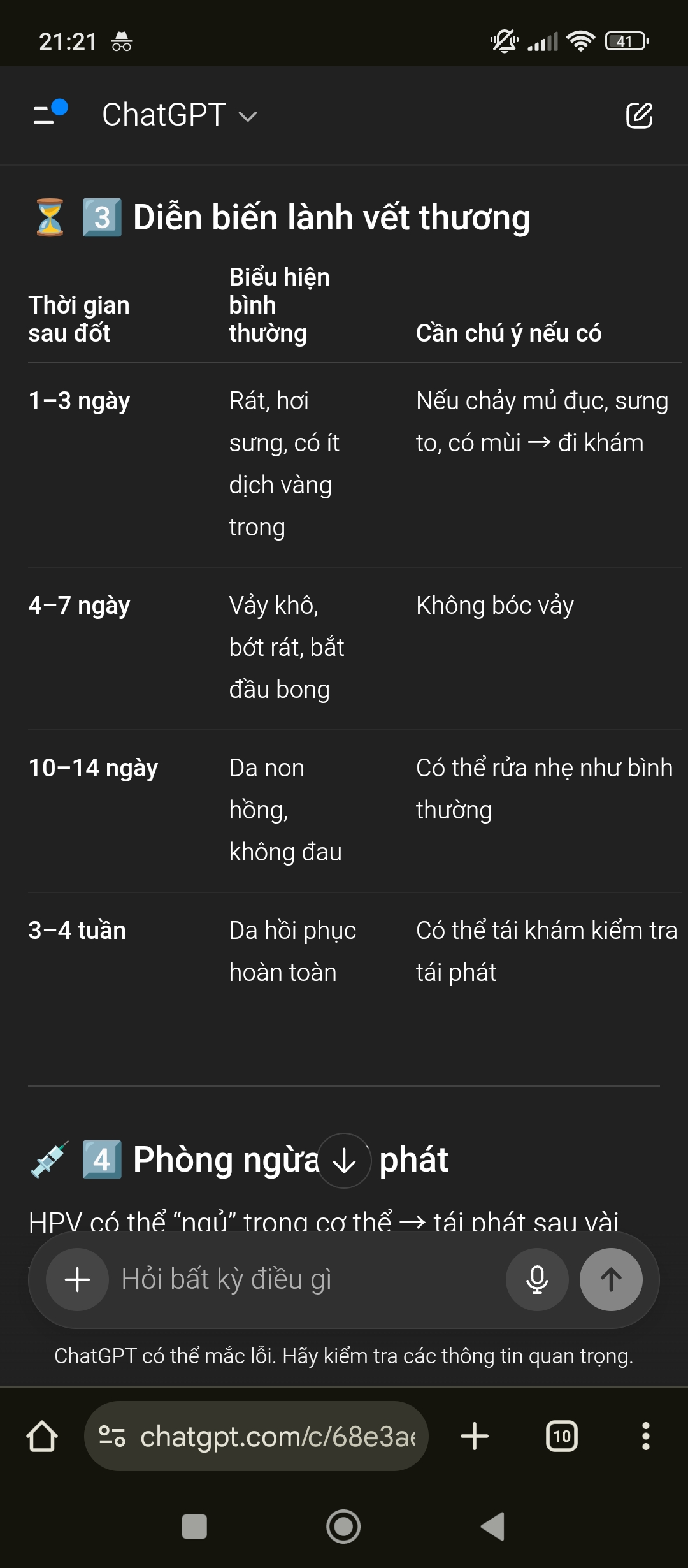
Task: Focus the 'Hỏi bất kỳ điều gì' field
Action: (x=306, y=1279)
